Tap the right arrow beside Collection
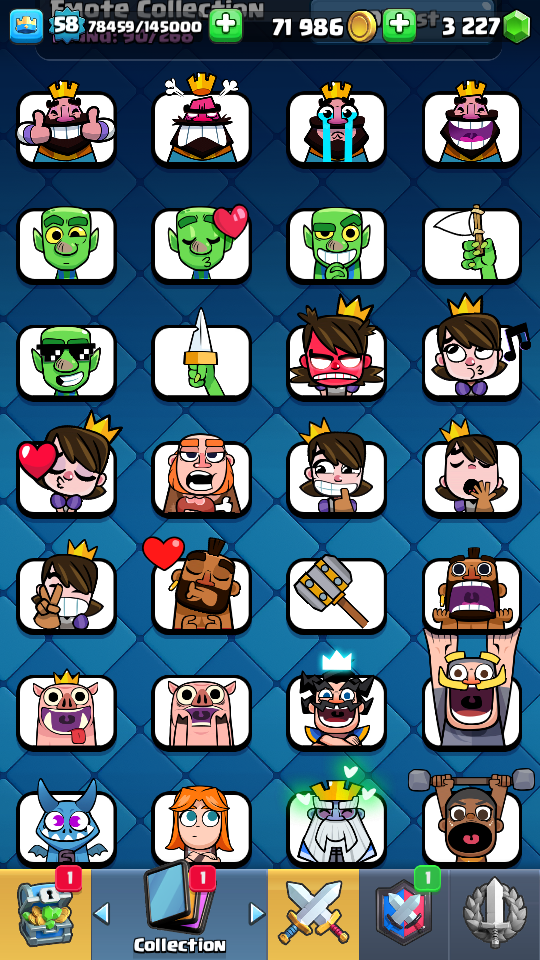 coord(257,913)
